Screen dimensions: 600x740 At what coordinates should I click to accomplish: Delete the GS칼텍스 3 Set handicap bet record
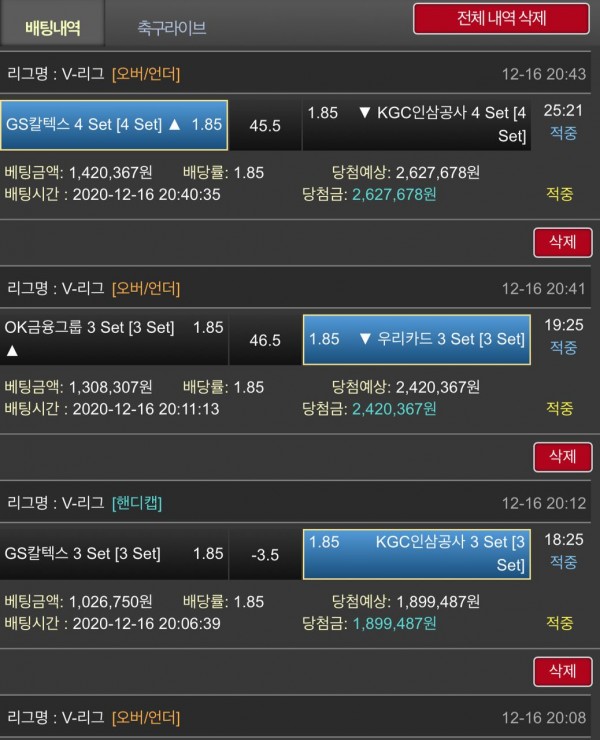(556, 671)
